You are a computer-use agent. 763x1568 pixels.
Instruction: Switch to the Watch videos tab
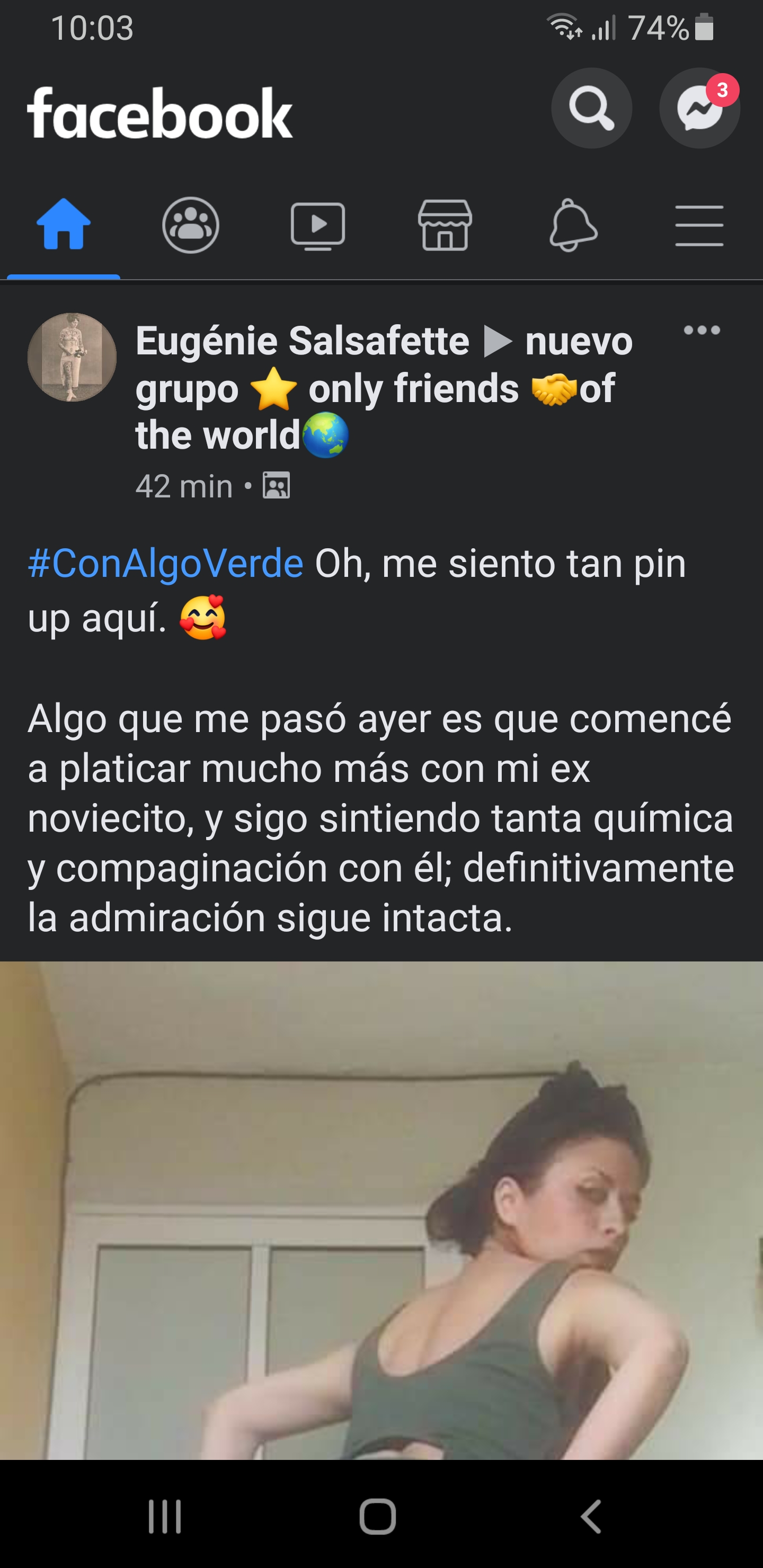(x=317, y=225)
